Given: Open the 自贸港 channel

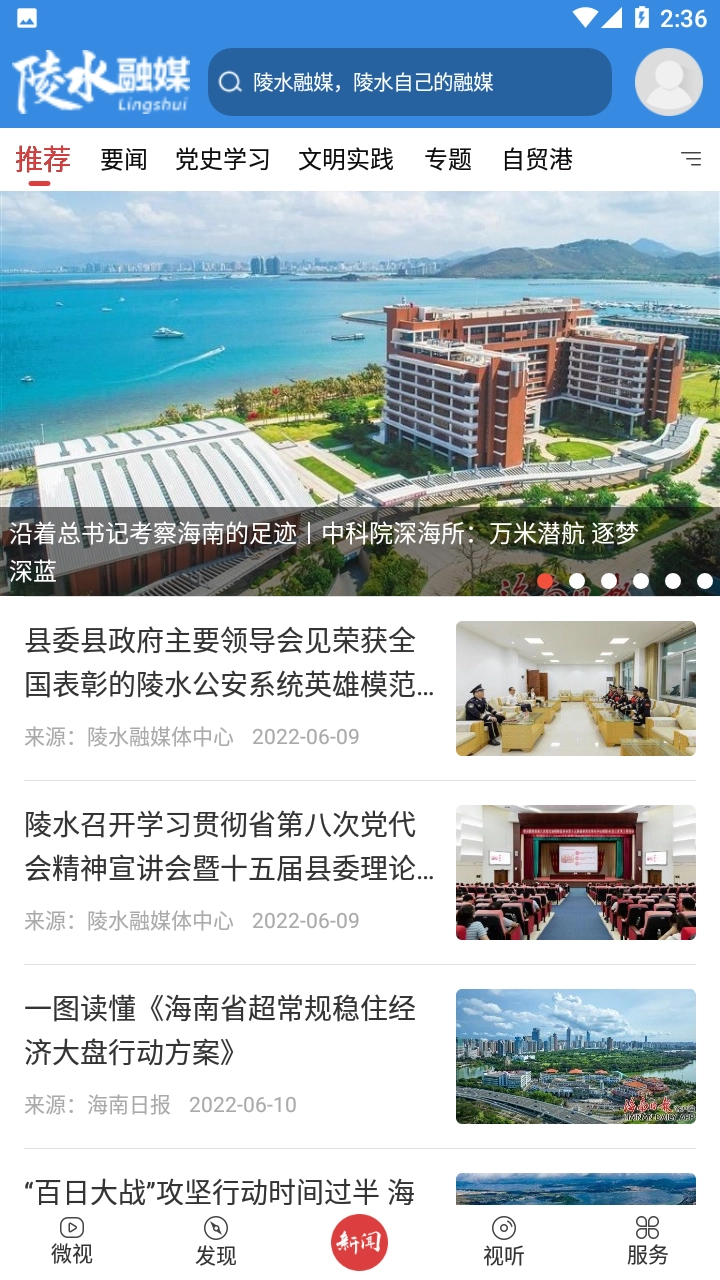Looking at the screenshot, I should click(x=537, y=159).
